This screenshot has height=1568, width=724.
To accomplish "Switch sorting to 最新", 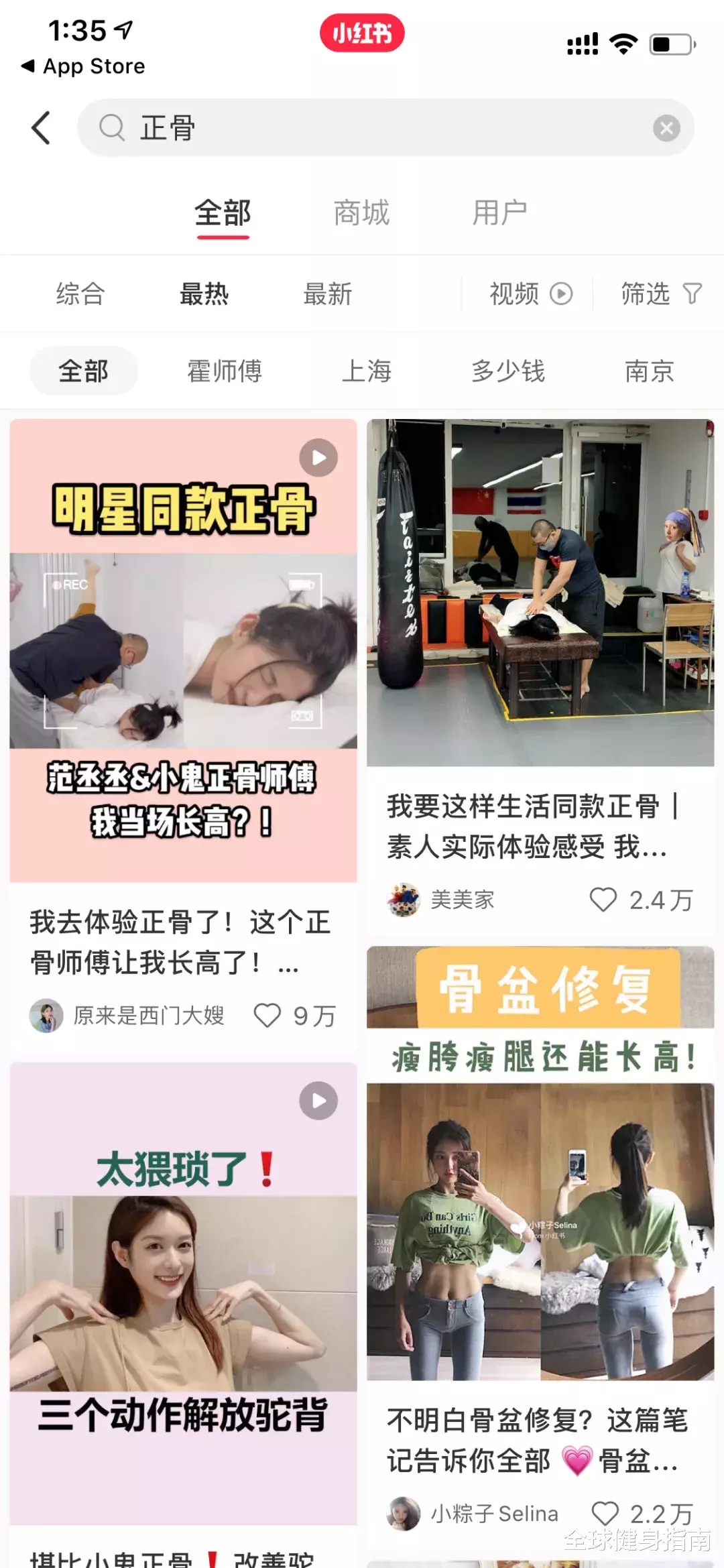I will pyautogui.click(x=326, y=294).
